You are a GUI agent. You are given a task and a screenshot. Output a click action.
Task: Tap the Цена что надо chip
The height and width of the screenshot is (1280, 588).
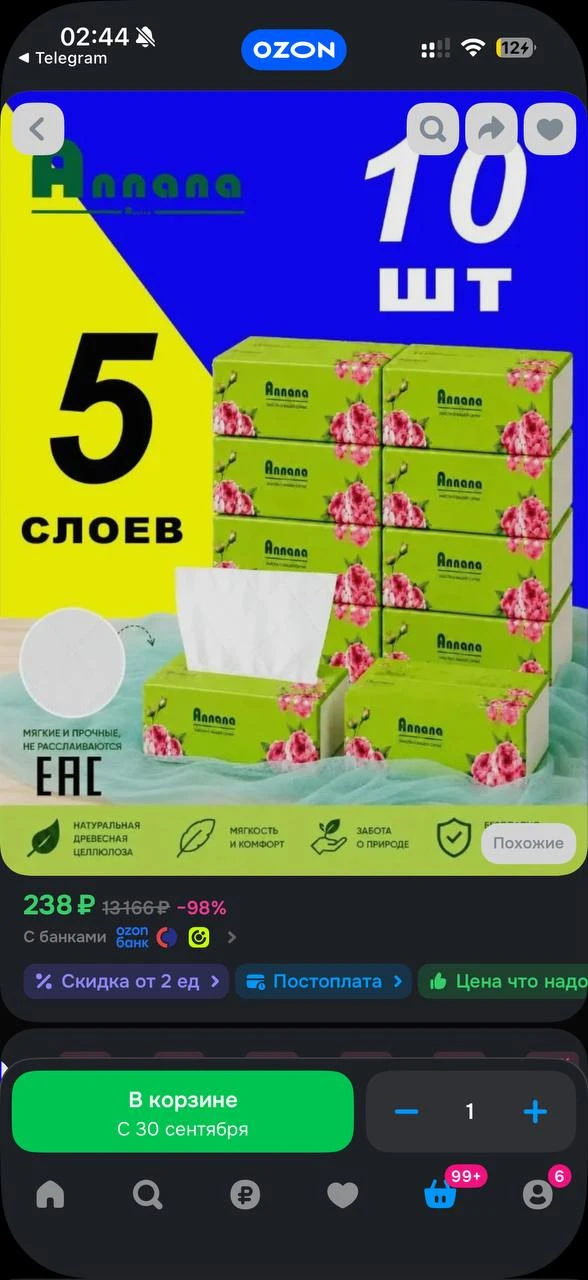coord(503,981)
